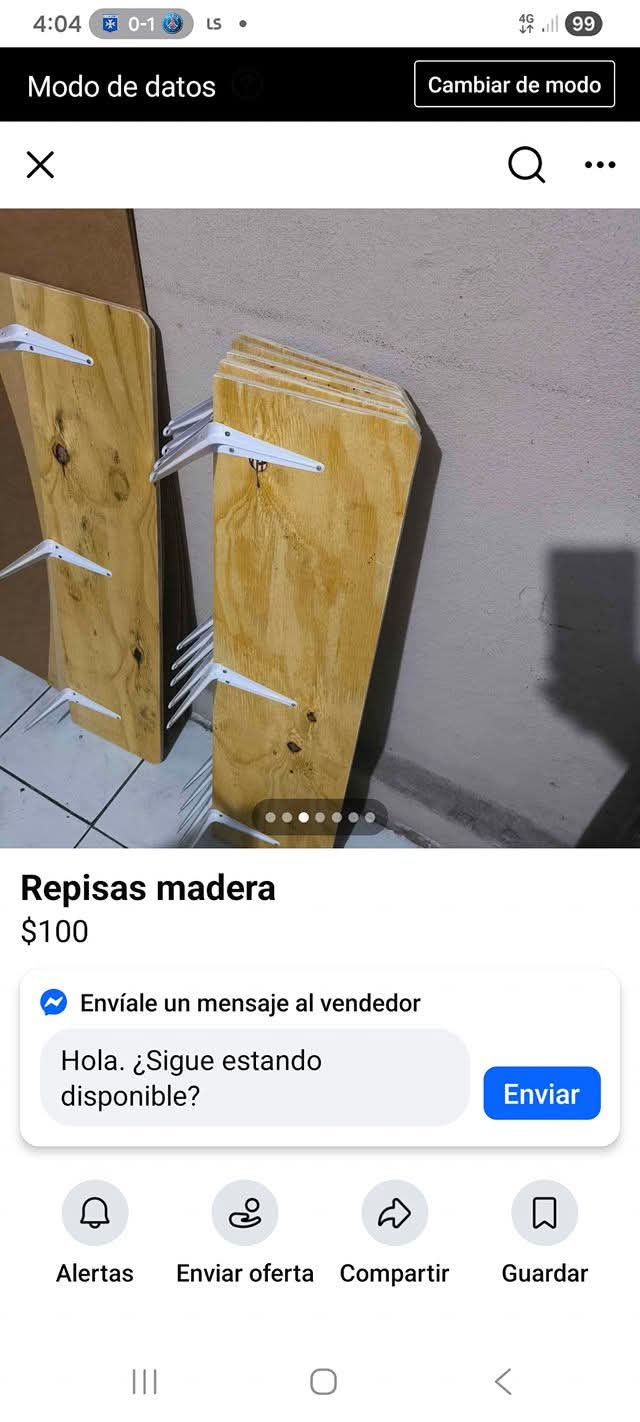The image size is (640, 1422).
Task: Open the search magnifier icon
Action: pyautogui.click(x=526, y=165)
